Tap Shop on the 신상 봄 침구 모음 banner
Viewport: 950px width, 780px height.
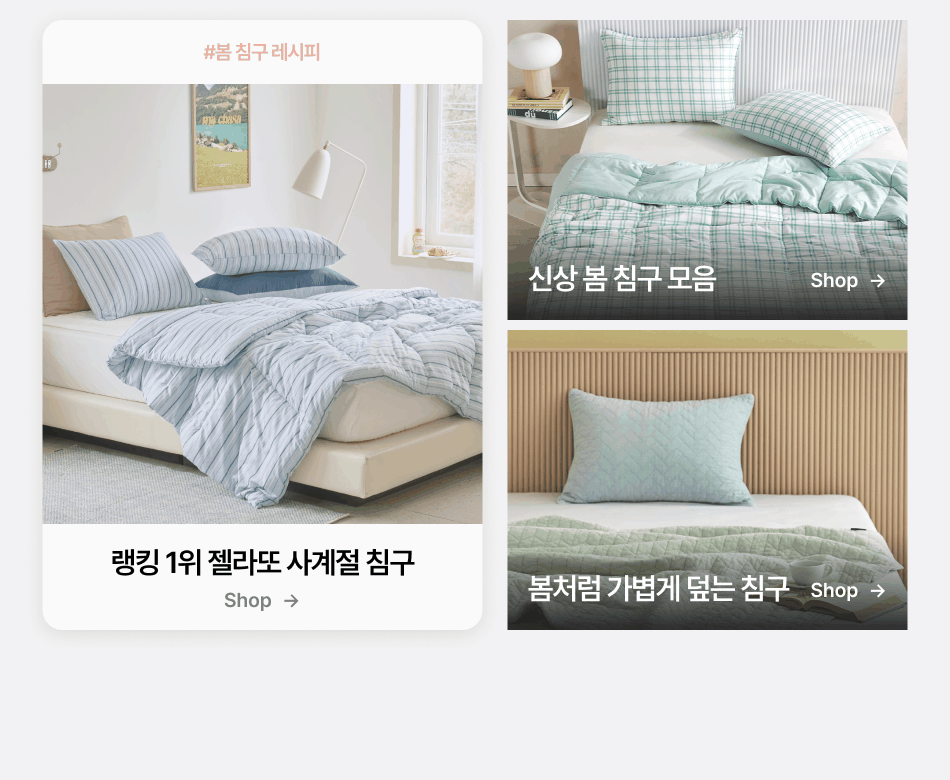click(x=847, y=281)
